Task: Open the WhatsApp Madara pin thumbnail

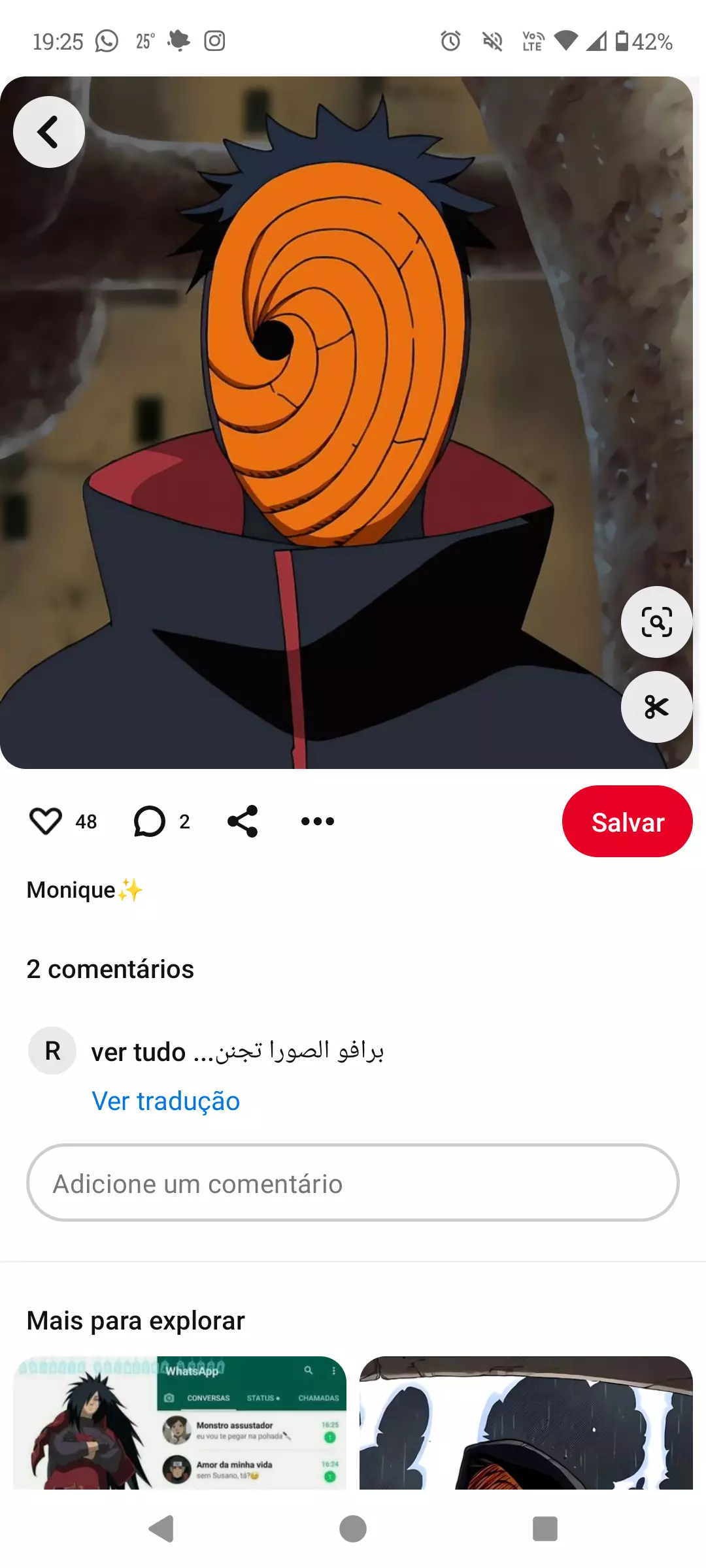Action: point(180,1423)
